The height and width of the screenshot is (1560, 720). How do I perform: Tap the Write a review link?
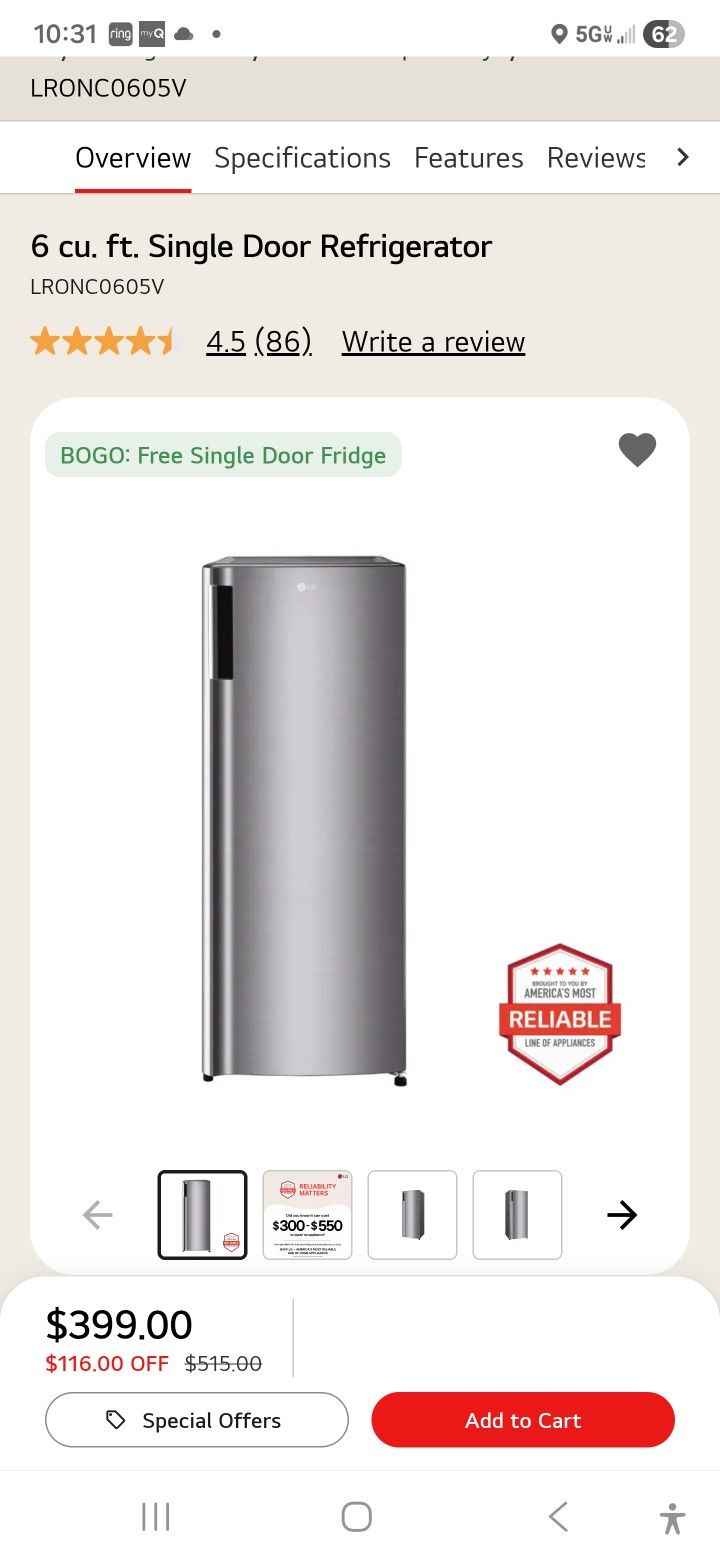[x=433, y=341]
